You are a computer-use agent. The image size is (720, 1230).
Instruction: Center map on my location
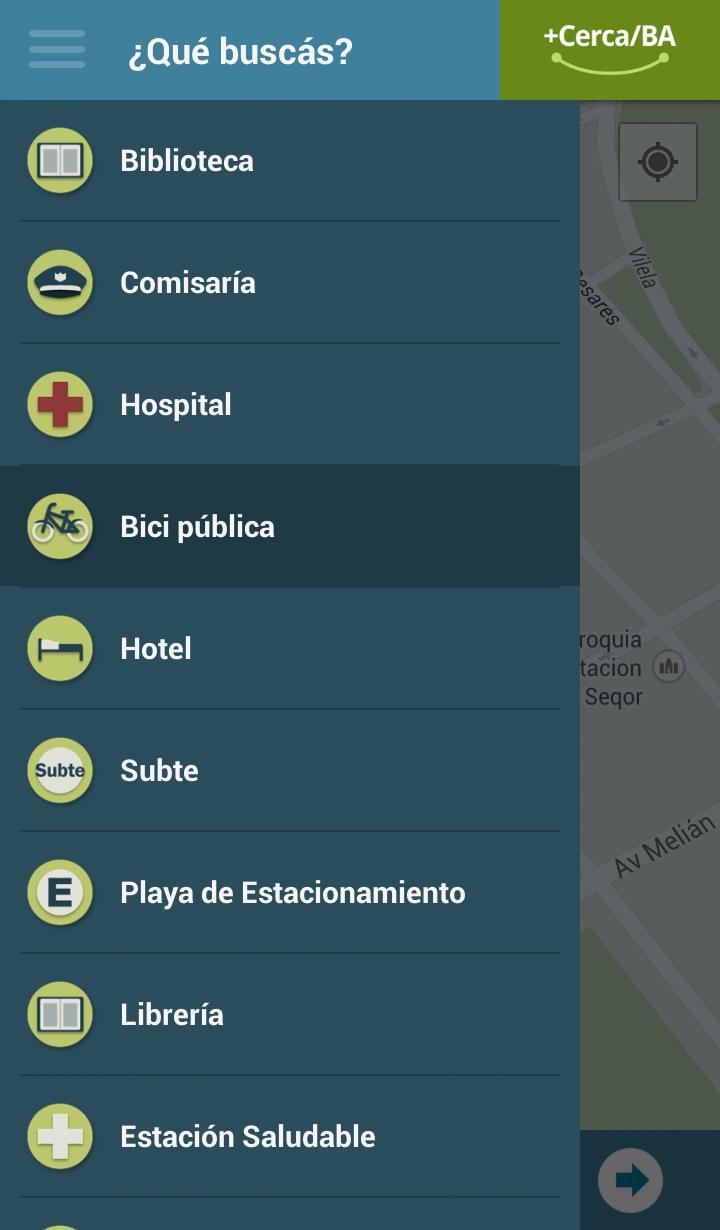coord(657,162)
